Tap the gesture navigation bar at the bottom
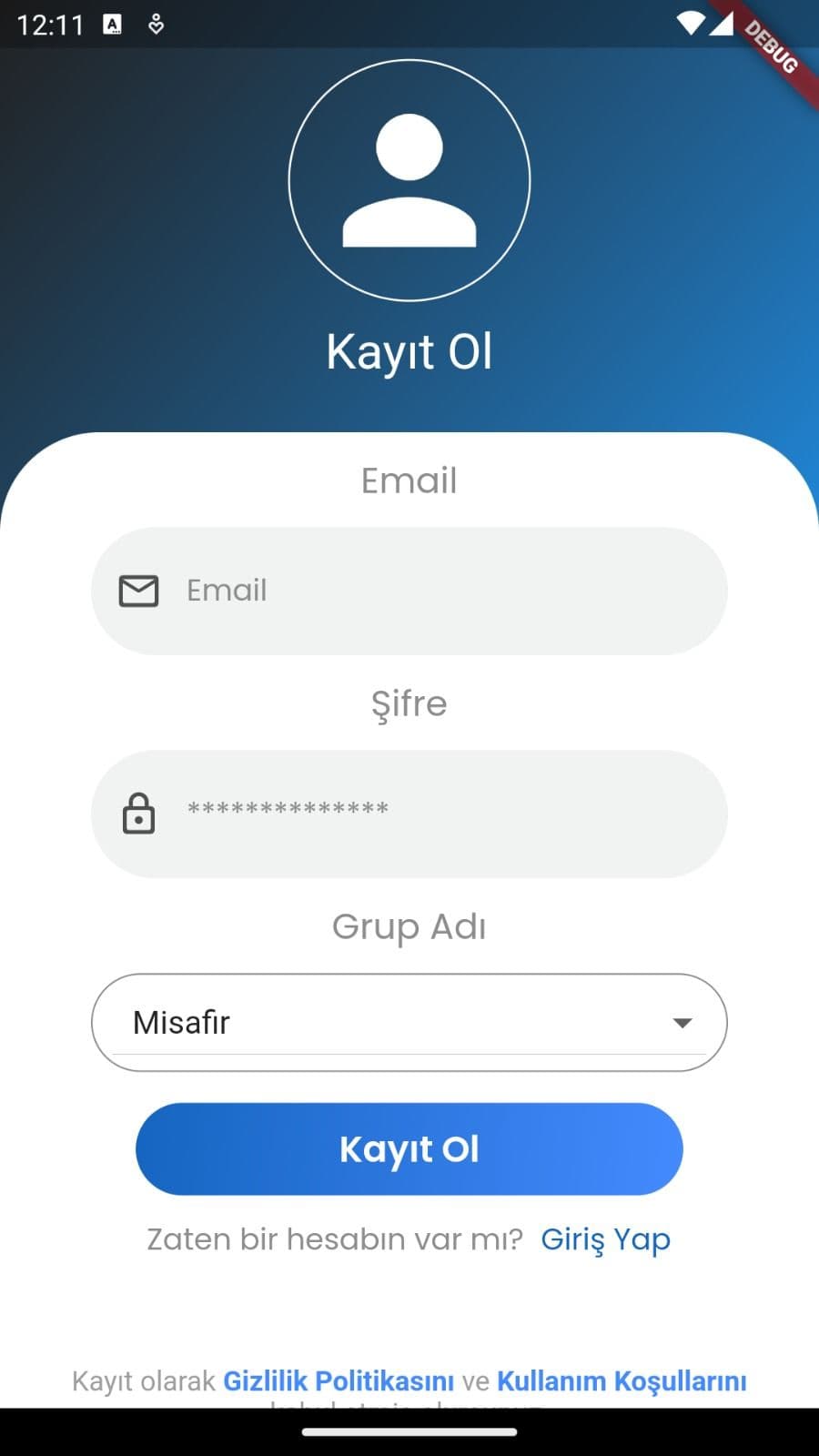Image resolution: width=819 pixels, height=1456 pixels. [x=409, y=1430]
